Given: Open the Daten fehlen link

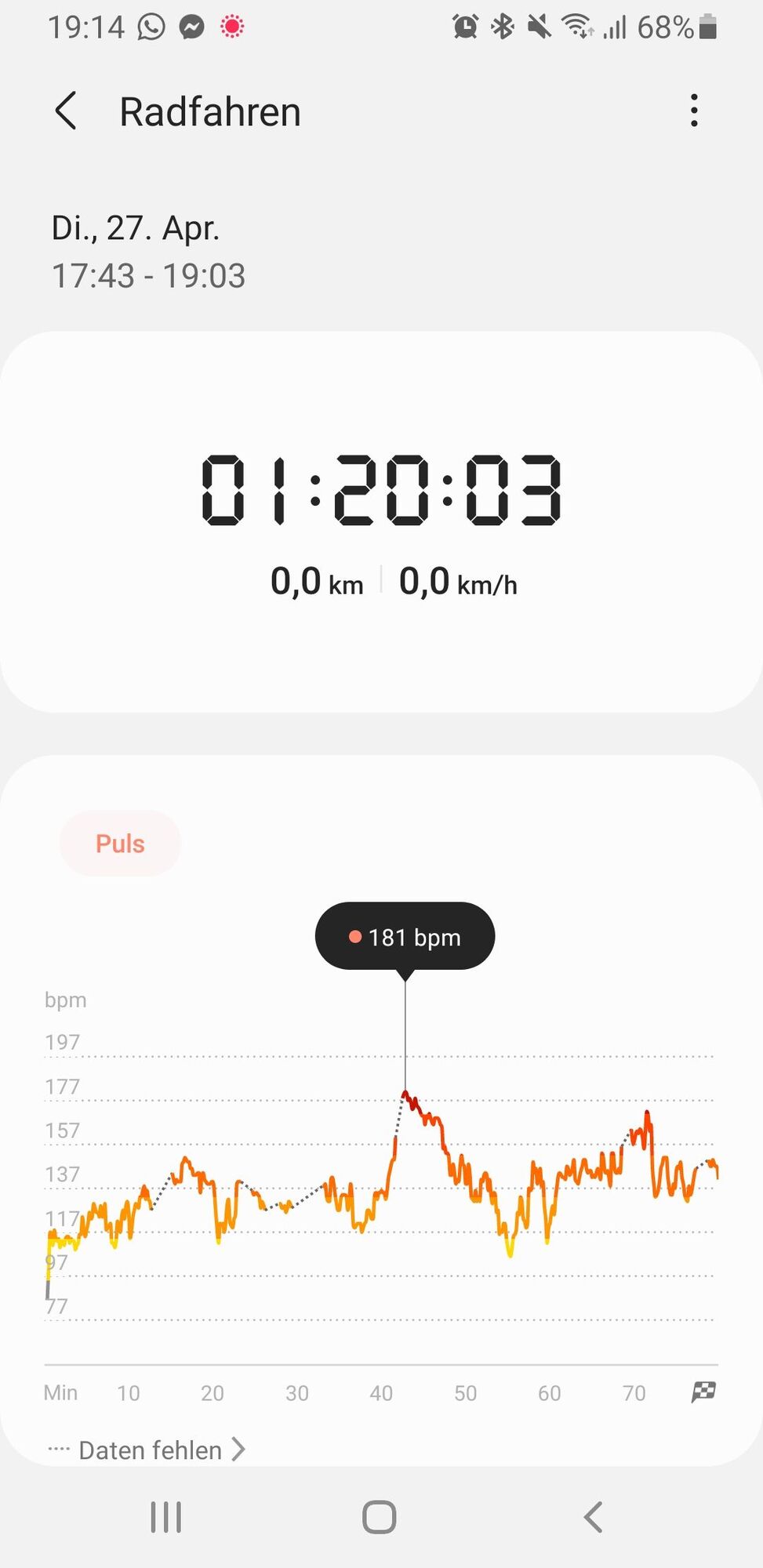Looking at the screenshot, I should 149,1450.
